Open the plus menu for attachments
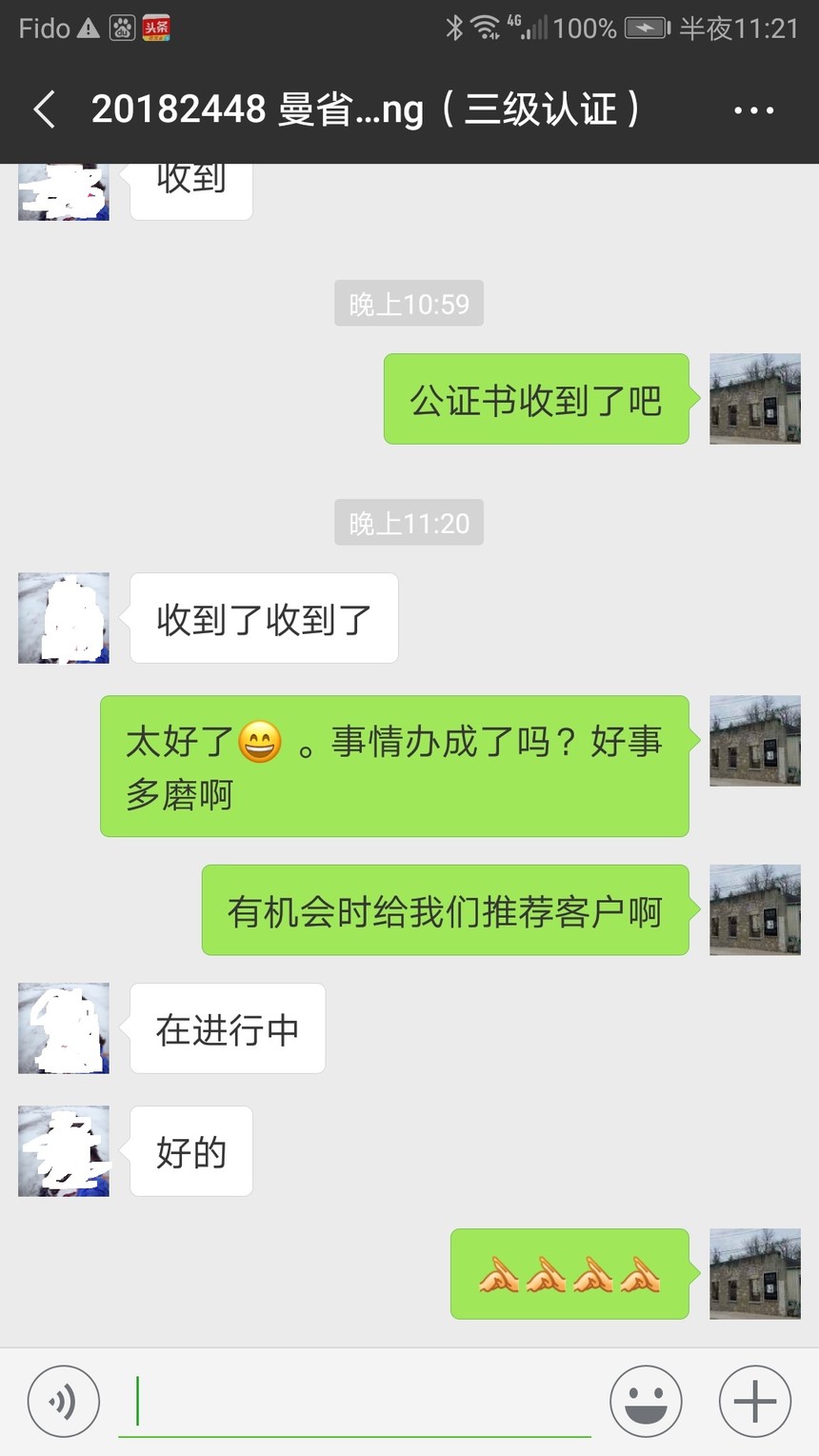Viewport: 819px width, 1456px height. click(752, 1401)
